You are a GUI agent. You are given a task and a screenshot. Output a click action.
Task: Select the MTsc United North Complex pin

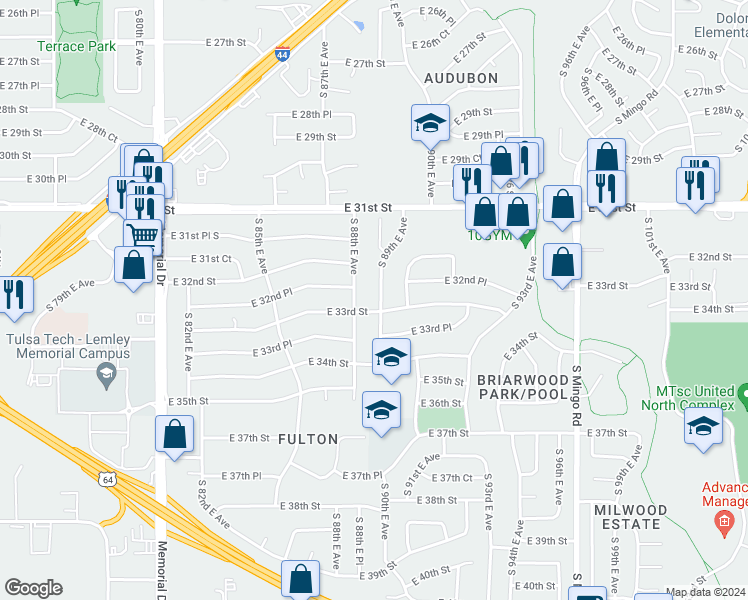tap(743, 399)
